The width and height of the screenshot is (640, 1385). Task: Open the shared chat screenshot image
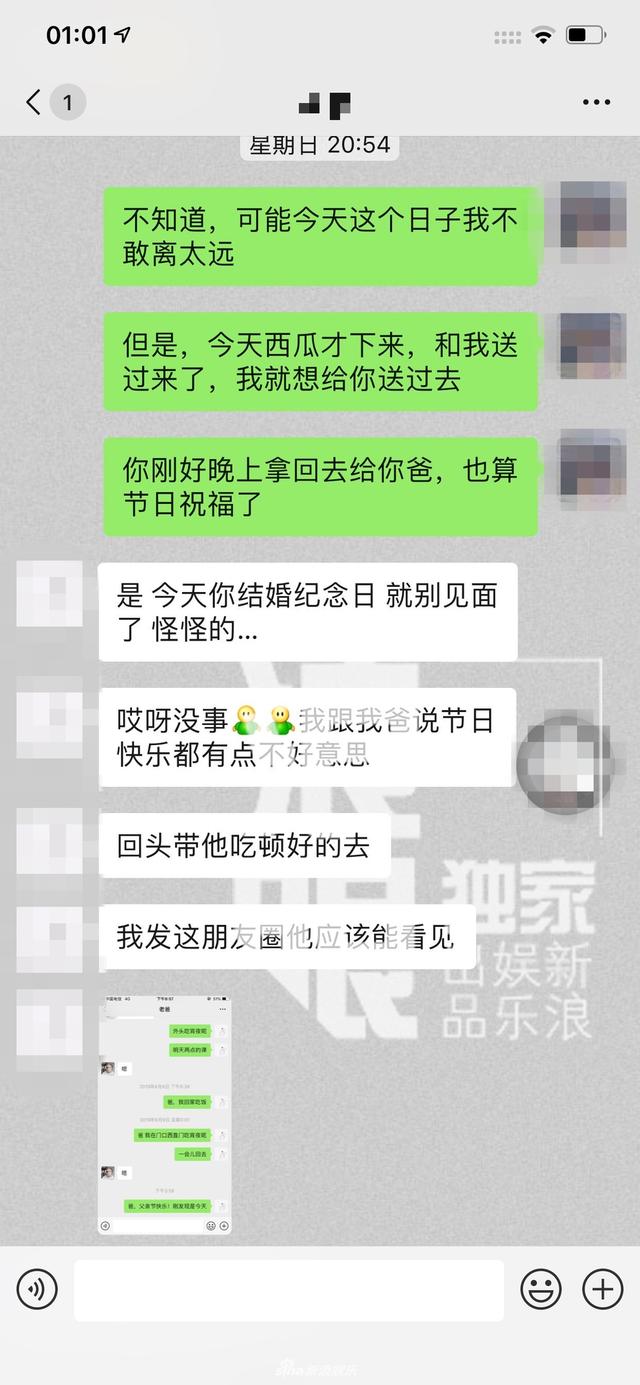(x=165, y=1114)
